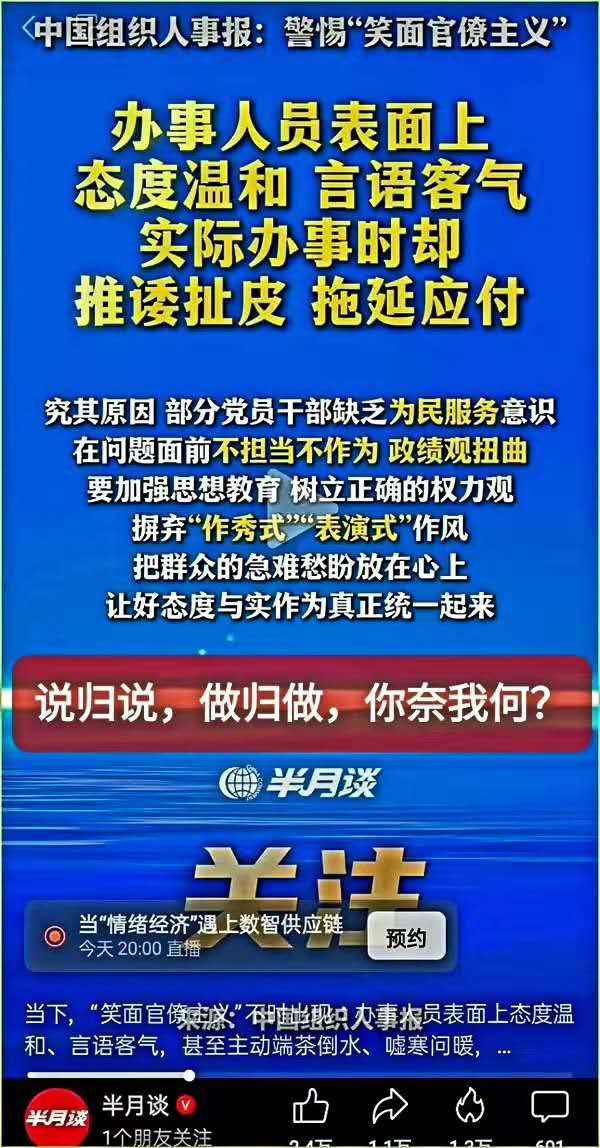Tap the flame recommend icon
600x1148 pixels.
point(470,1106)
